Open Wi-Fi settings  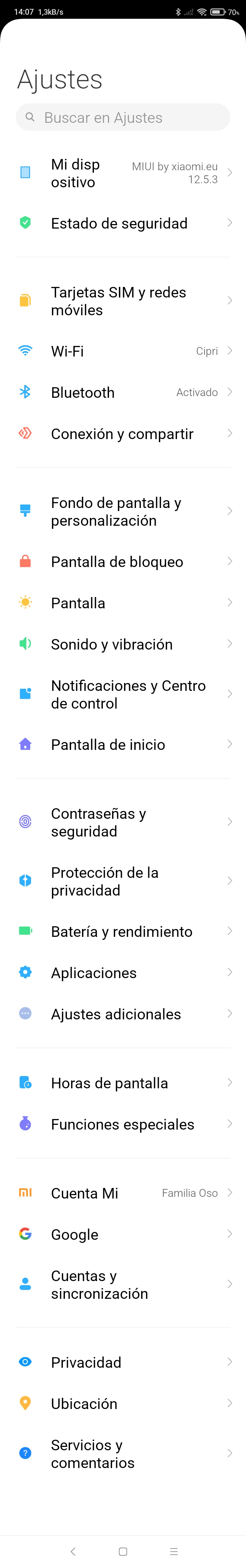pyautogui.click(x=122, y=351)
